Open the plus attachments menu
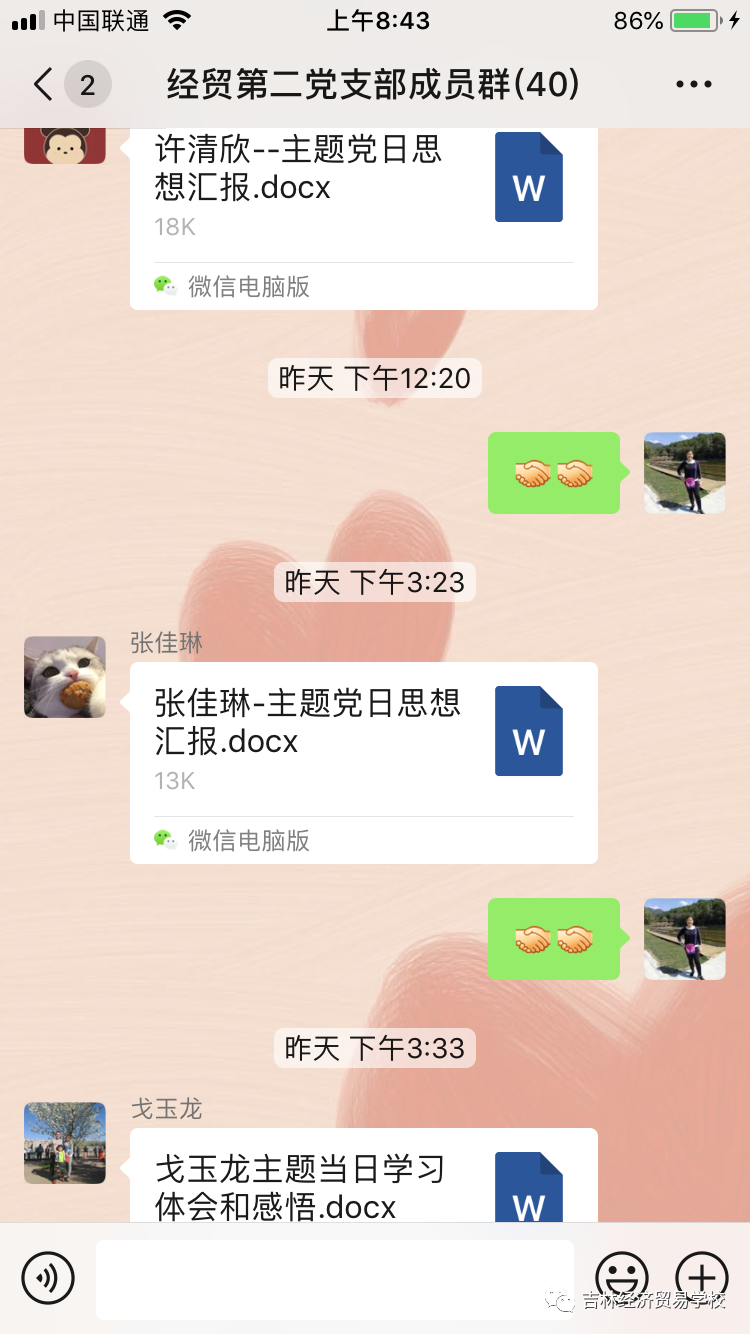Viewport: 750px width, 1334px height. click(702, 1277)
